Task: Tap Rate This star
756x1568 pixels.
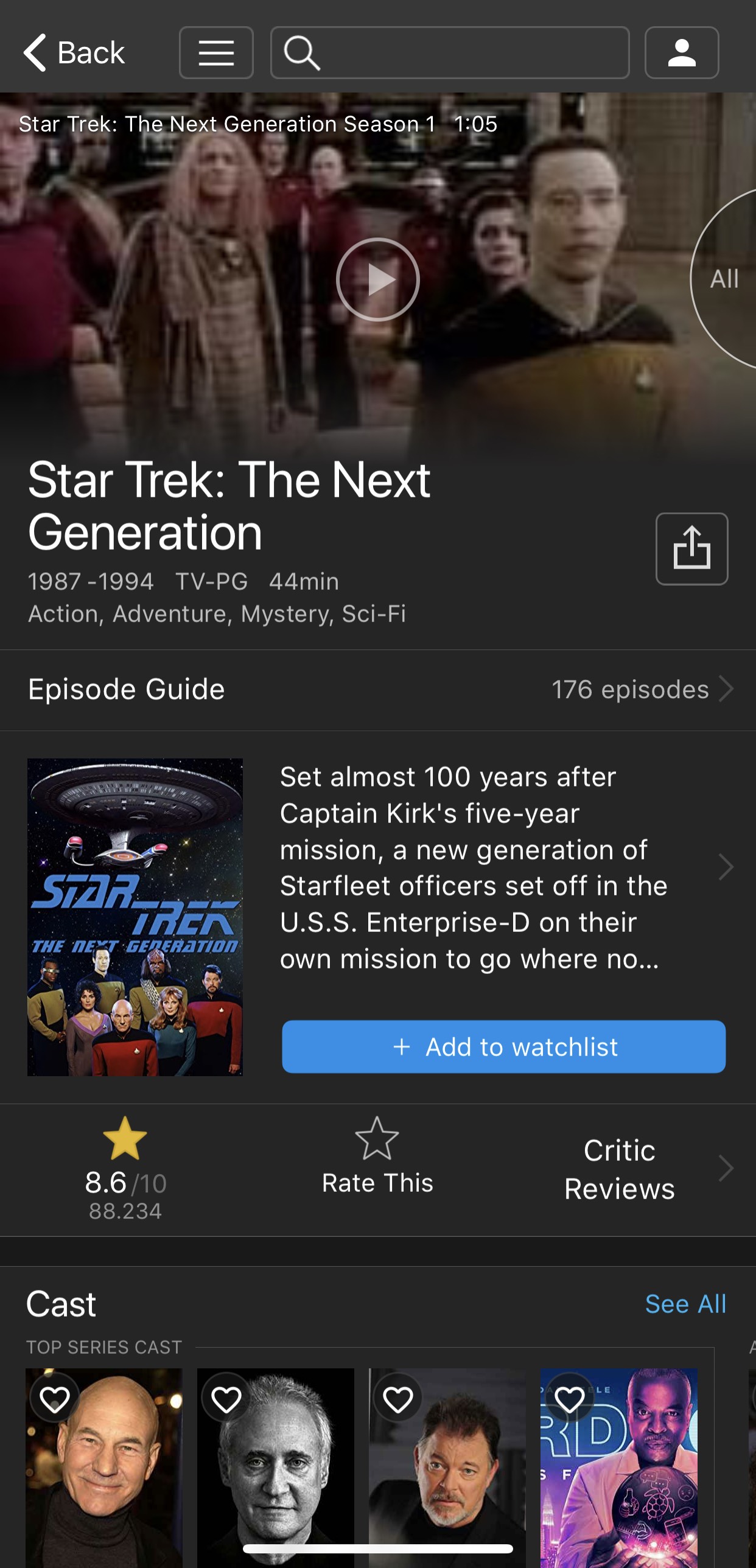Action: coord(377,1157)
